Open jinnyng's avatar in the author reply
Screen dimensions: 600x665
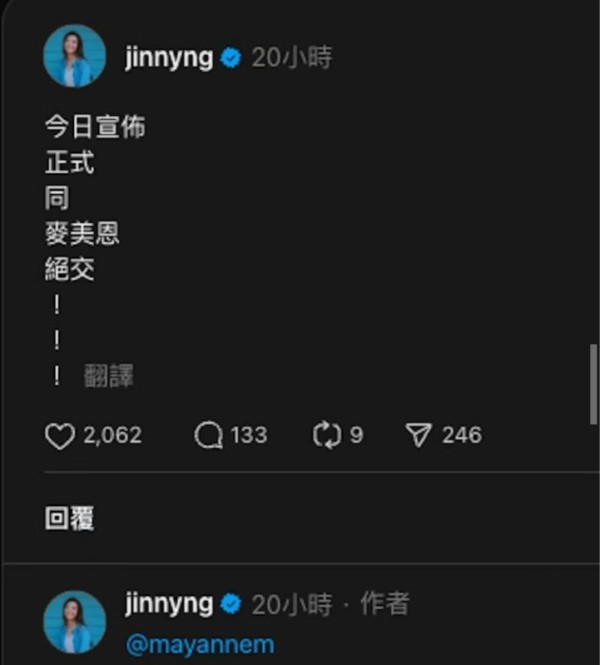click(75, 621)
